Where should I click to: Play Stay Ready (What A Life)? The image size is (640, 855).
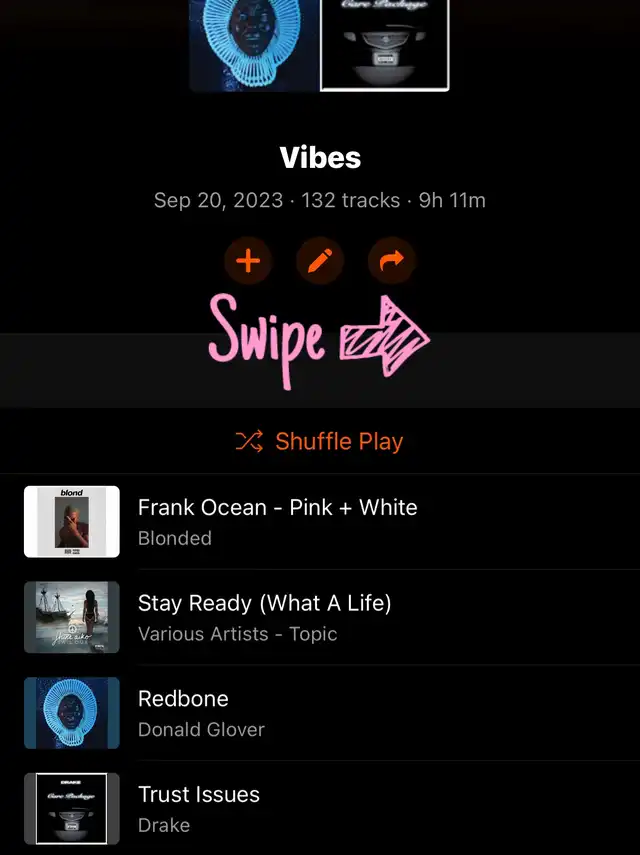click(264, 617)
